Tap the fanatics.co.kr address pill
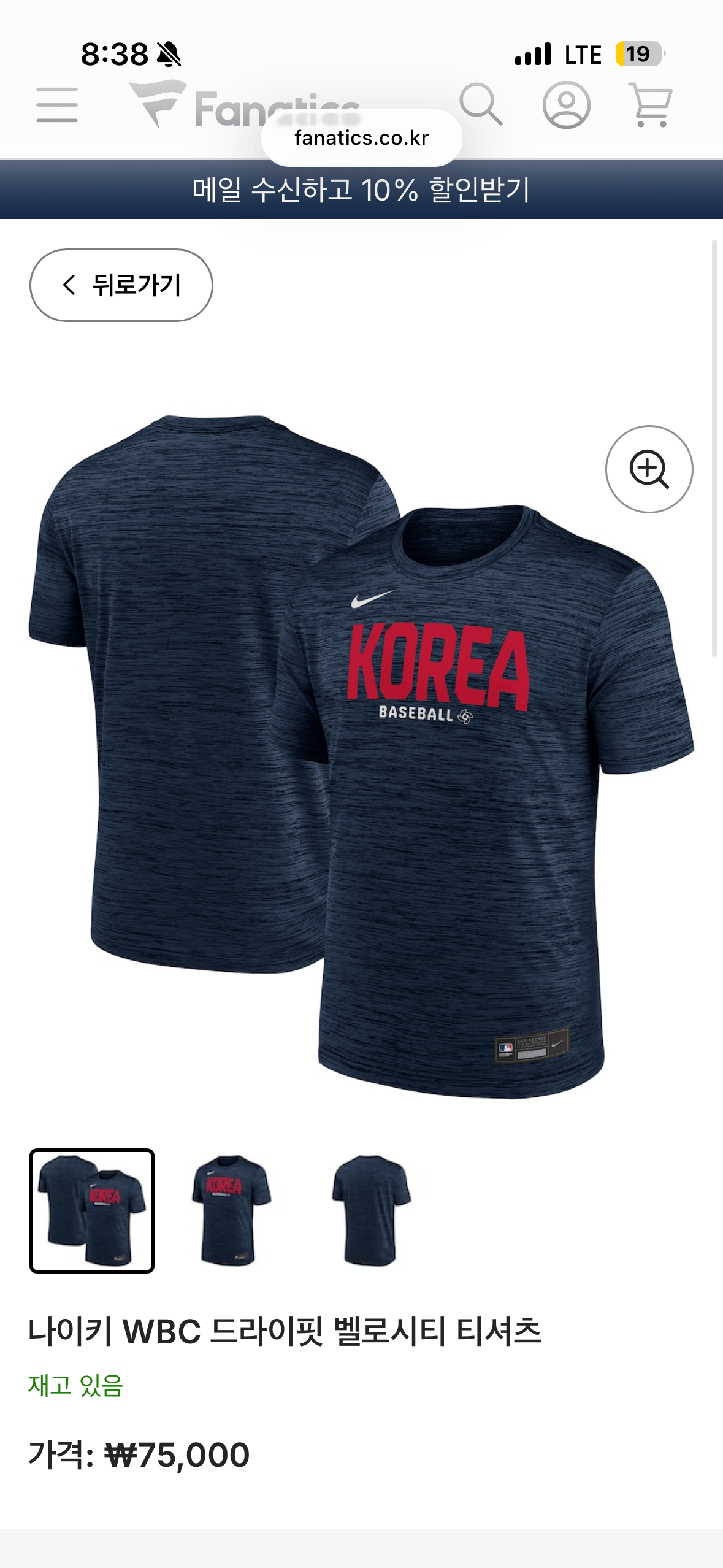 [x=361, y=138]
